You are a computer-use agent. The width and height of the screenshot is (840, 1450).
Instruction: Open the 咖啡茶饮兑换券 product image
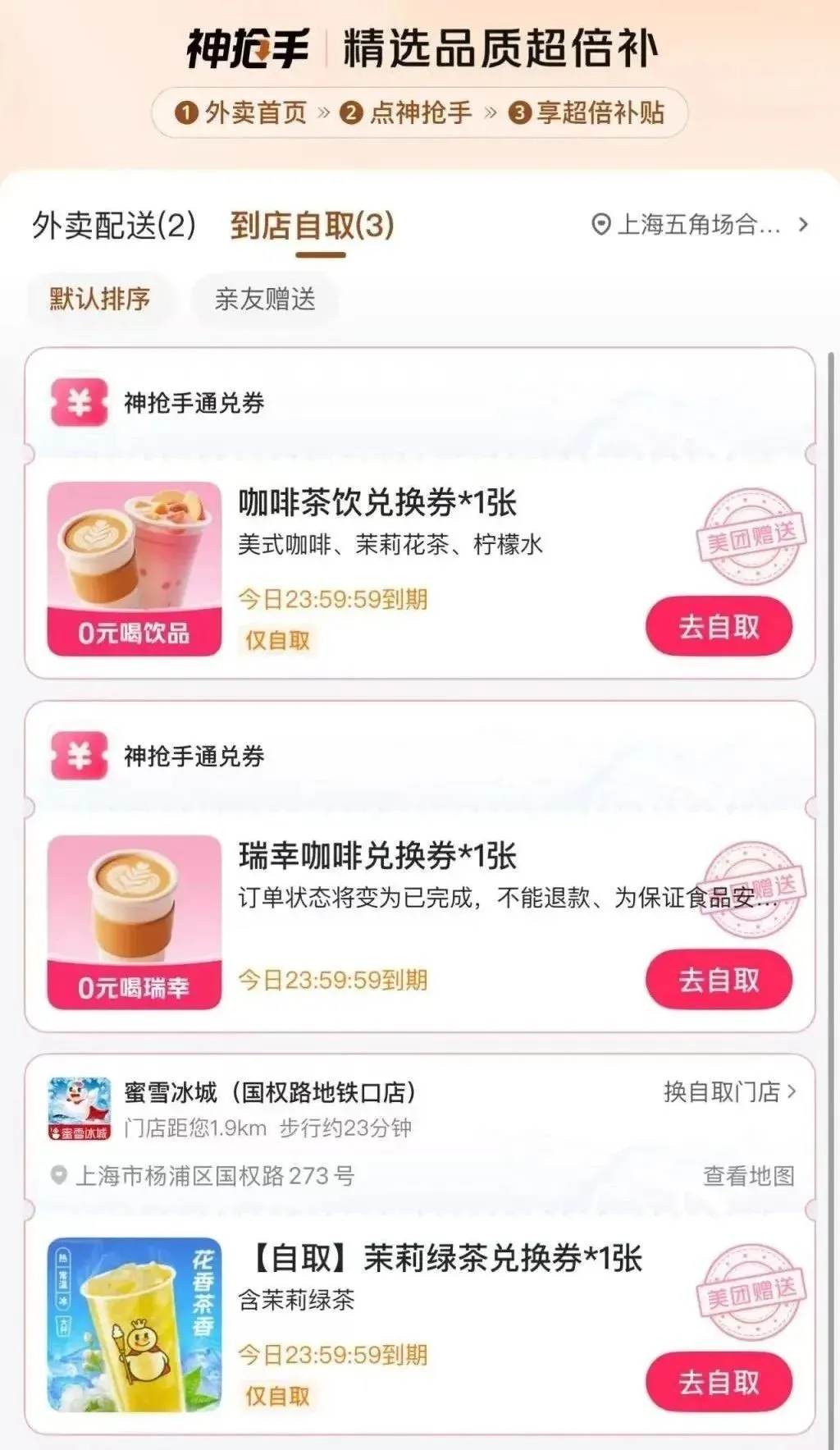(135, 569)
